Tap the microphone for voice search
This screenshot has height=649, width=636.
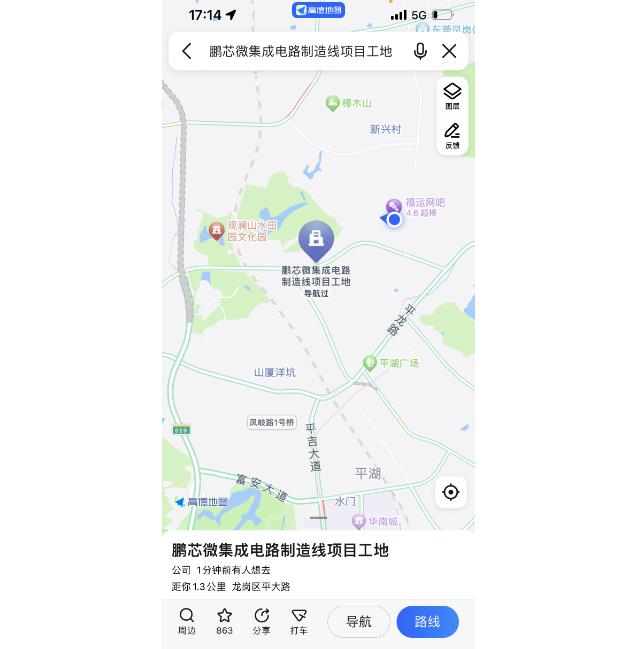pyautogui.click(x=420, y=51)
